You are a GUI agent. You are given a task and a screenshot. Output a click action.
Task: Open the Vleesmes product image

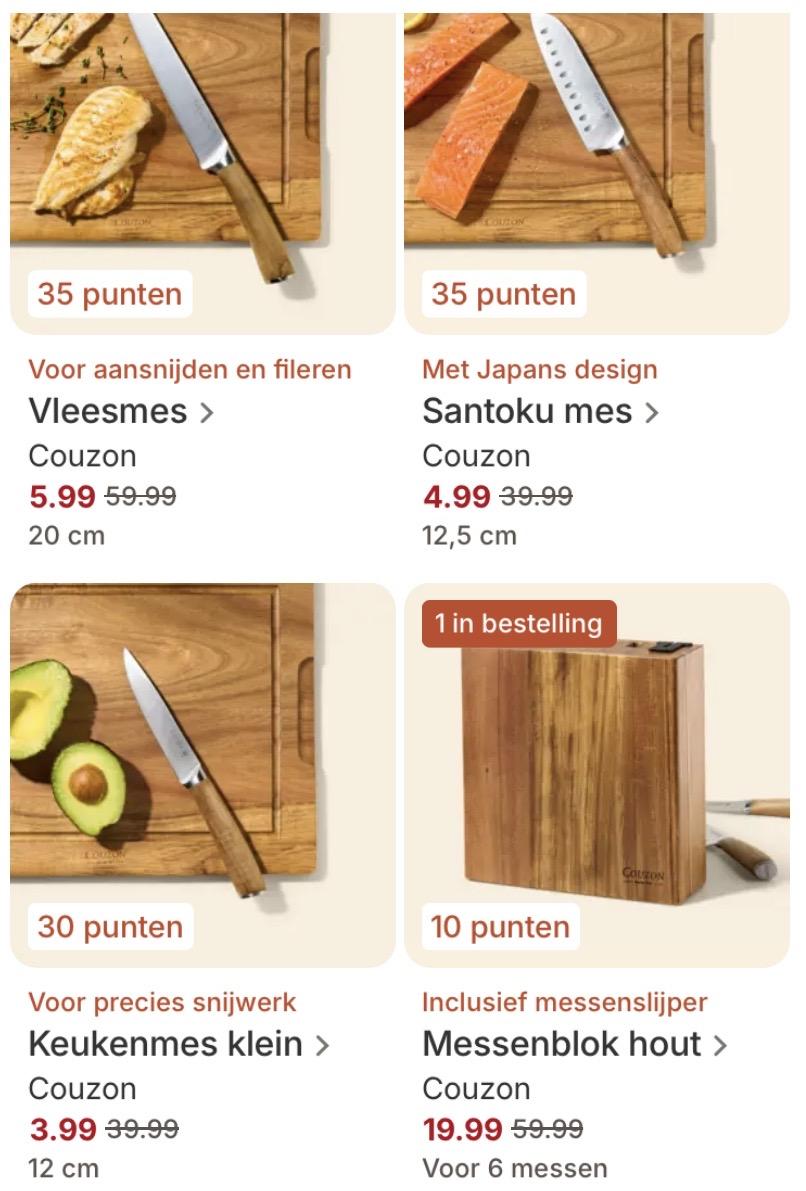pos(202,150)
